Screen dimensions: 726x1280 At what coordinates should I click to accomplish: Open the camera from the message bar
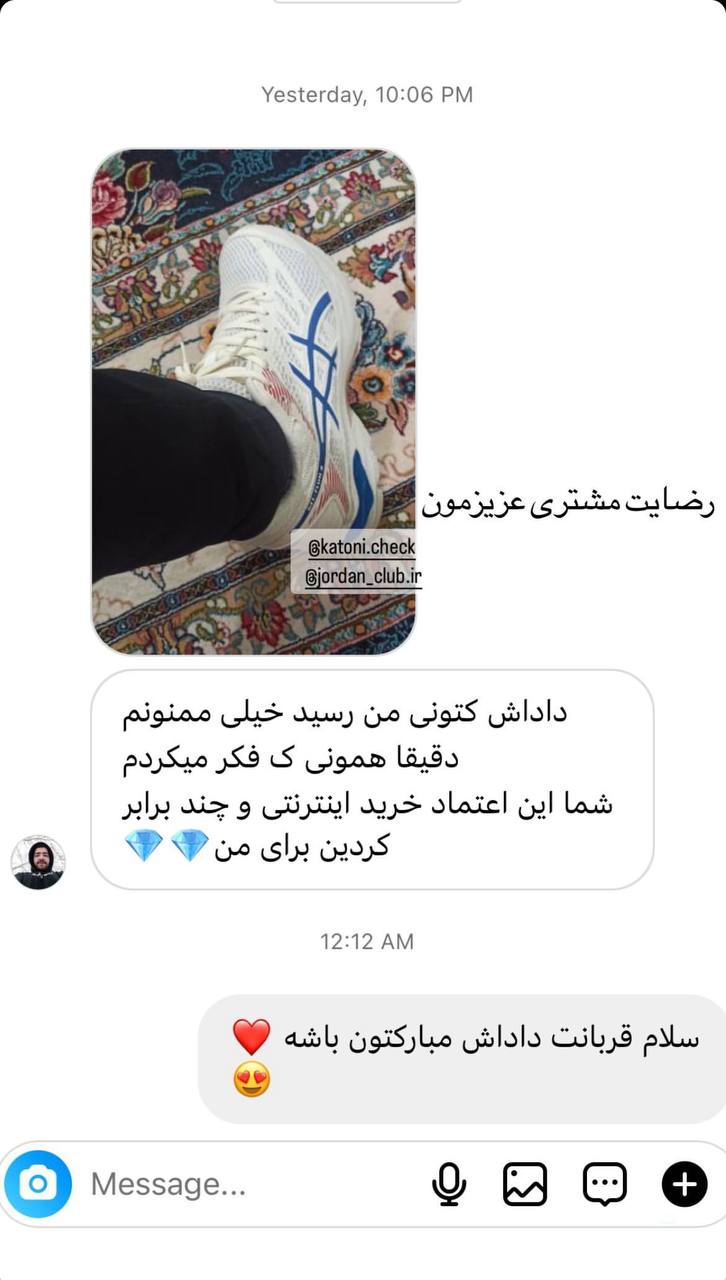tap(38, 1184)
